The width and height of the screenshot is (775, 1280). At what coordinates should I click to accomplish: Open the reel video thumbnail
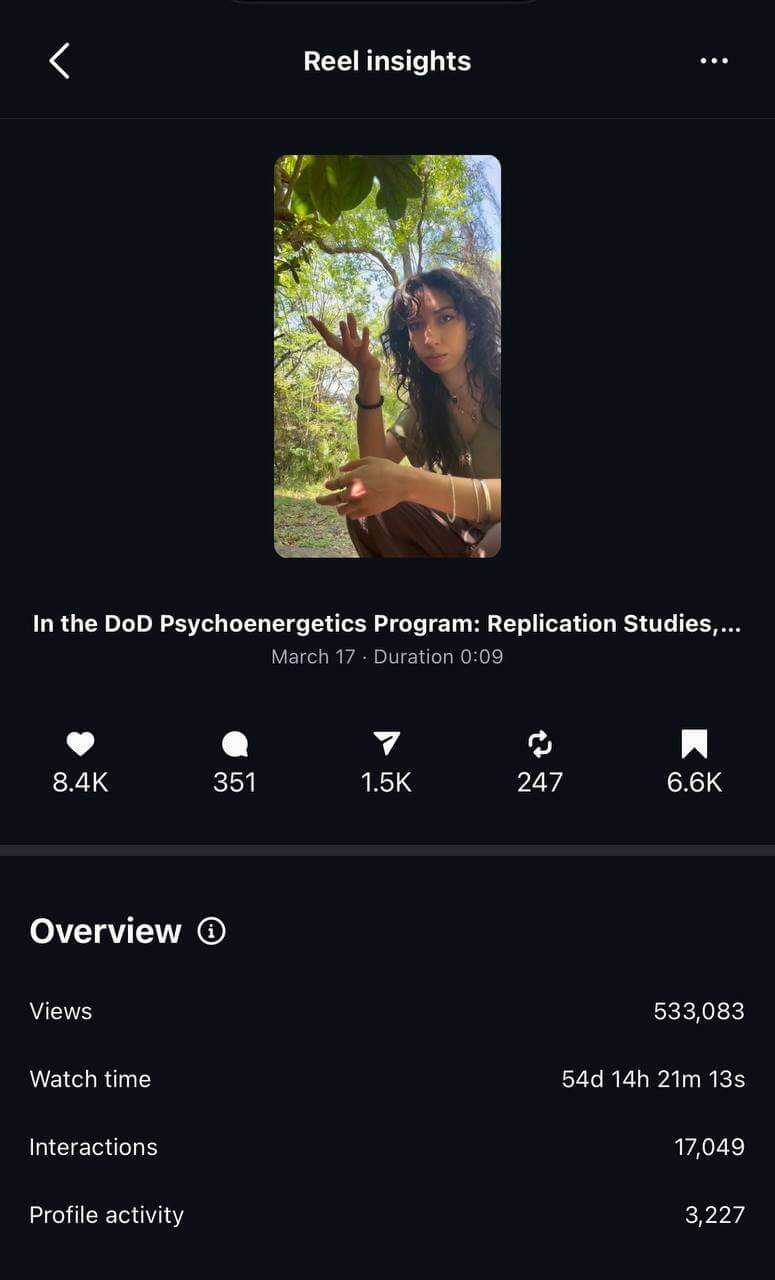(387, 356)
